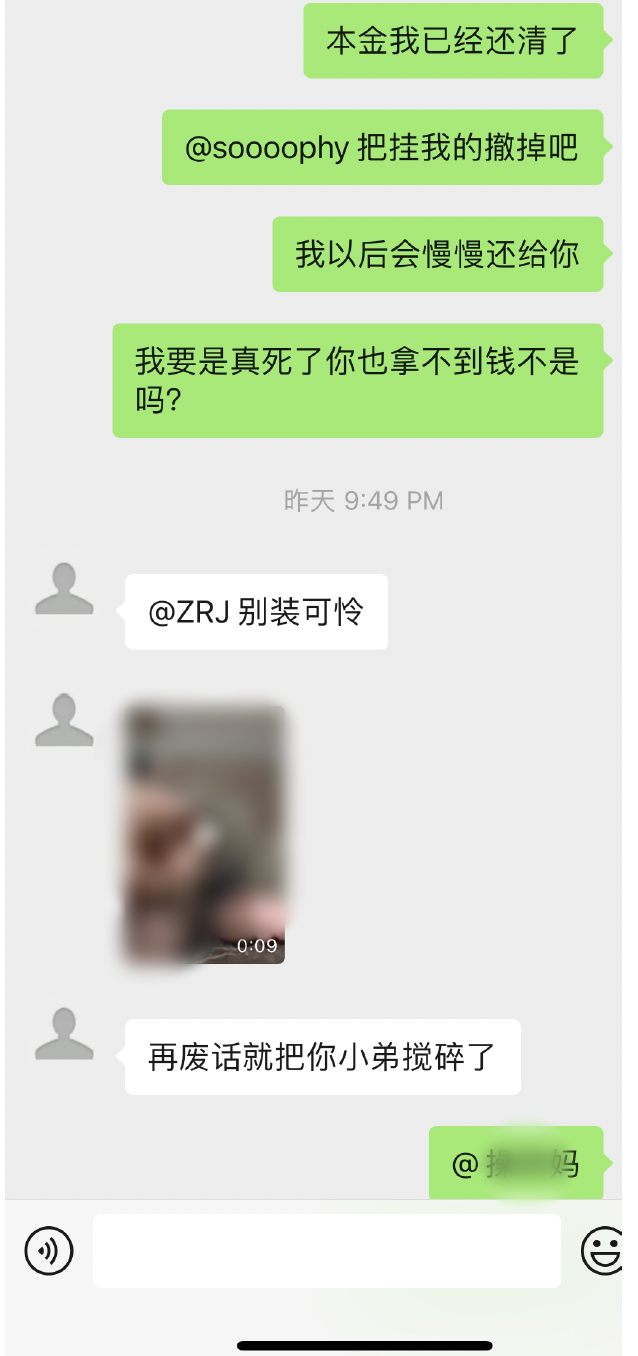Open avatar beside the video message

[x=64, y=720]
